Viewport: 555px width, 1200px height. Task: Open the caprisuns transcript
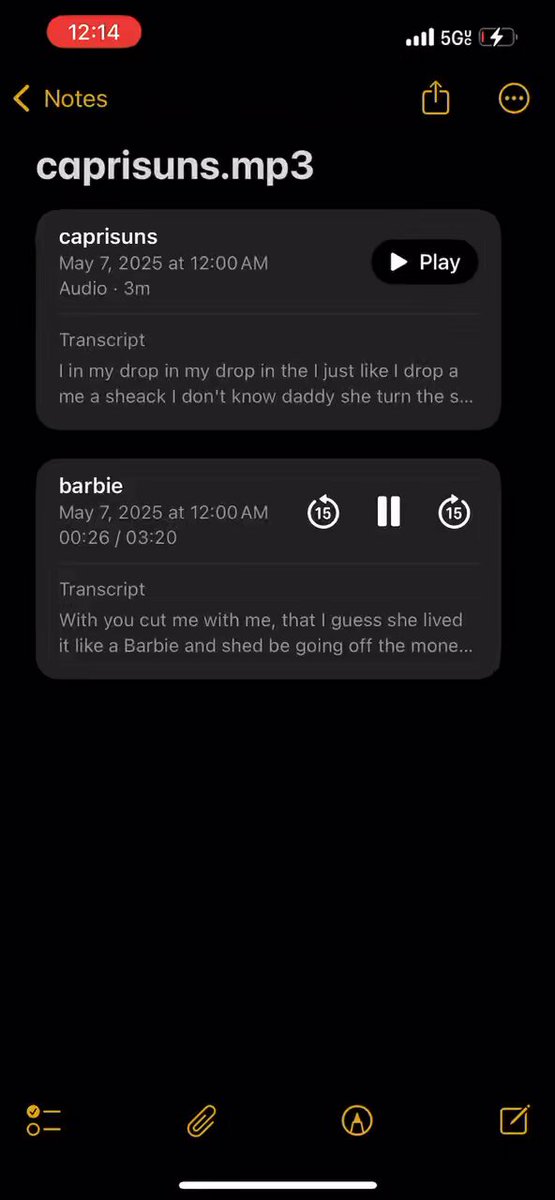click(x=268, y=371)
